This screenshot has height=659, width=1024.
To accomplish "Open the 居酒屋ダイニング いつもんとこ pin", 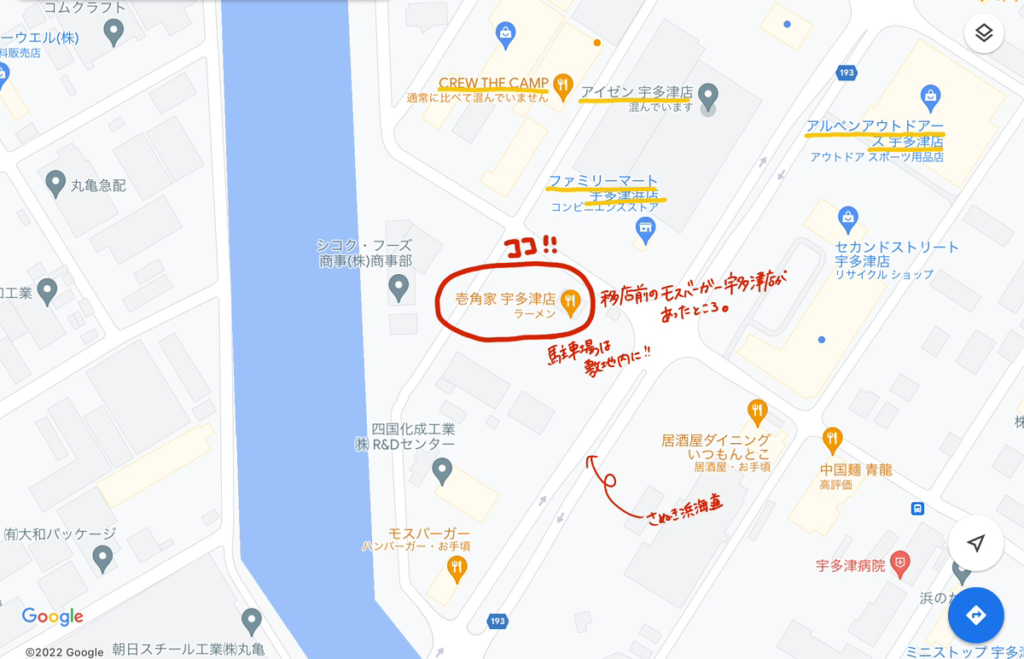I will 757,409.
